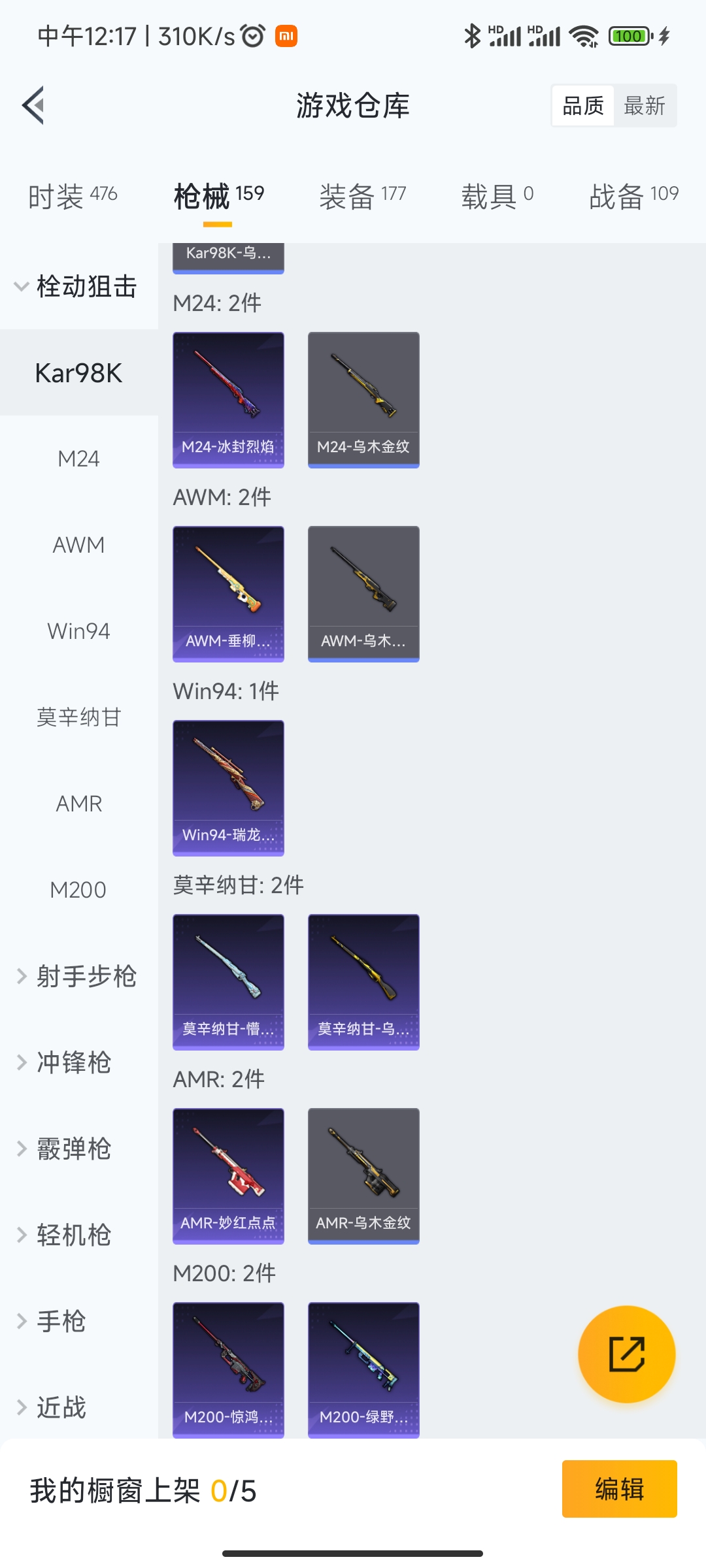Select M200 in the sidebar
Screen dimensions: 706x1568
coord(78,890)
